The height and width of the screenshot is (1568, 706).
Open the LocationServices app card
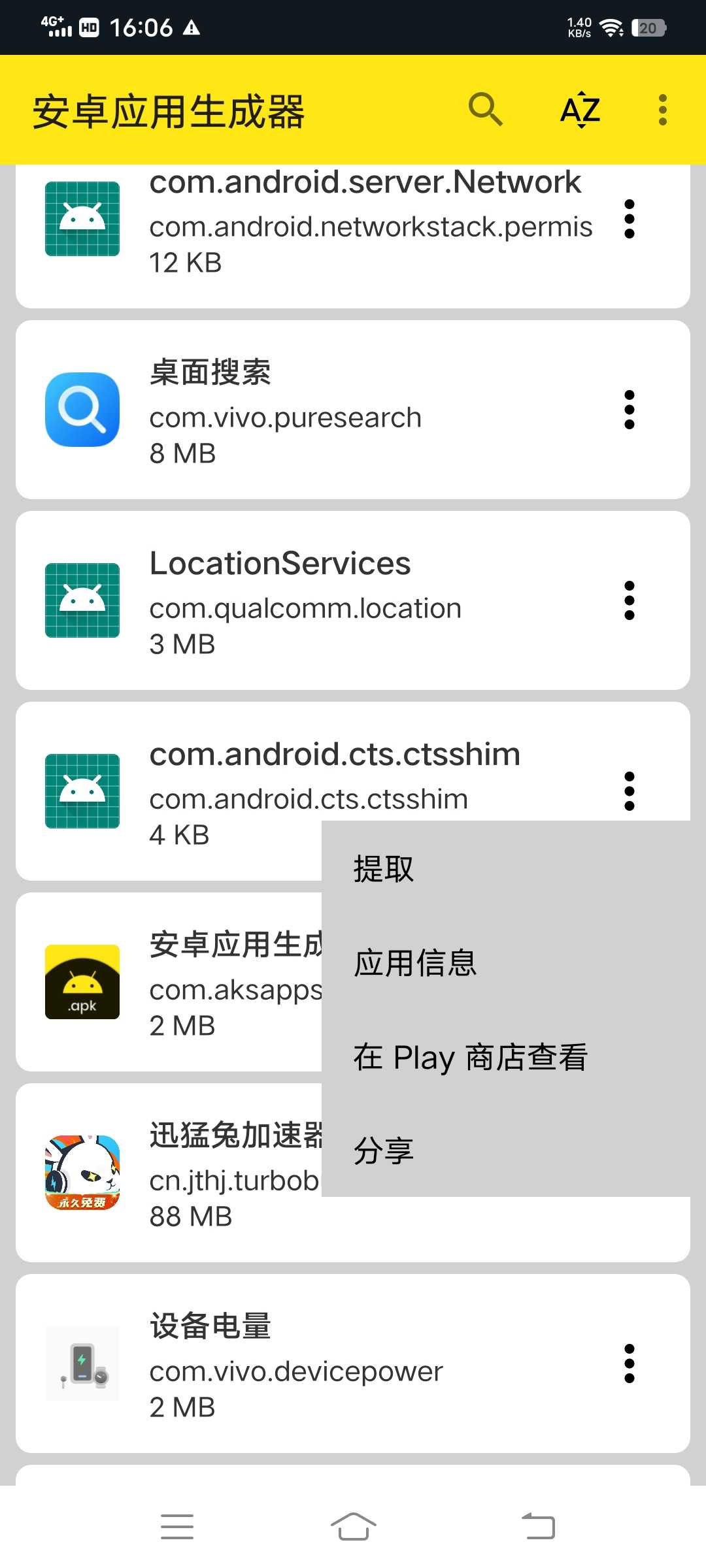click(327, 601)
